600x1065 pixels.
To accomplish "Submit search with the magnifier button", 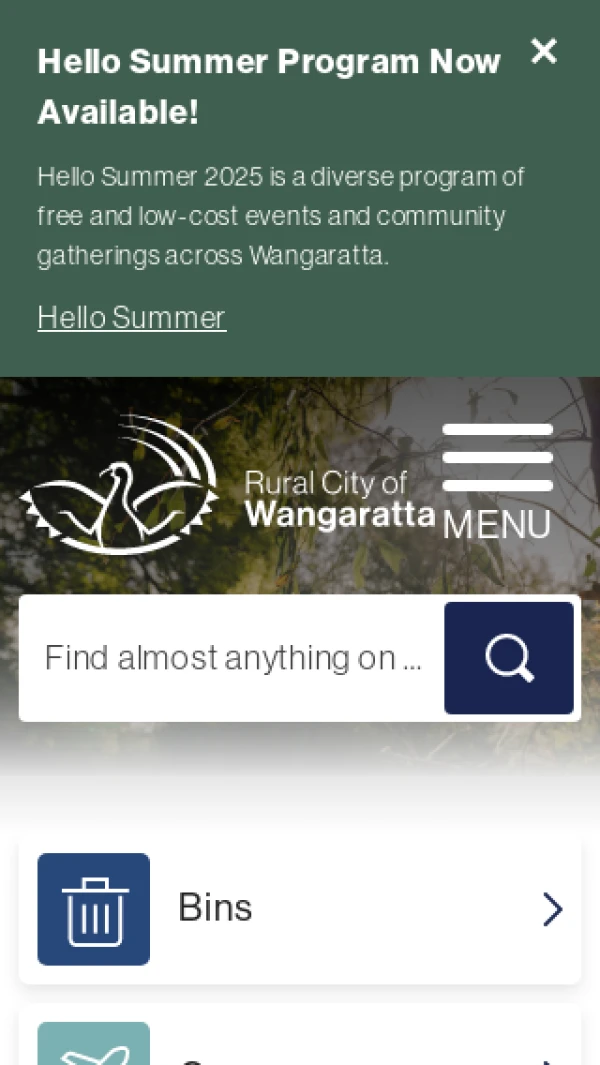I will pyautogui.click(x=509, y=658).
